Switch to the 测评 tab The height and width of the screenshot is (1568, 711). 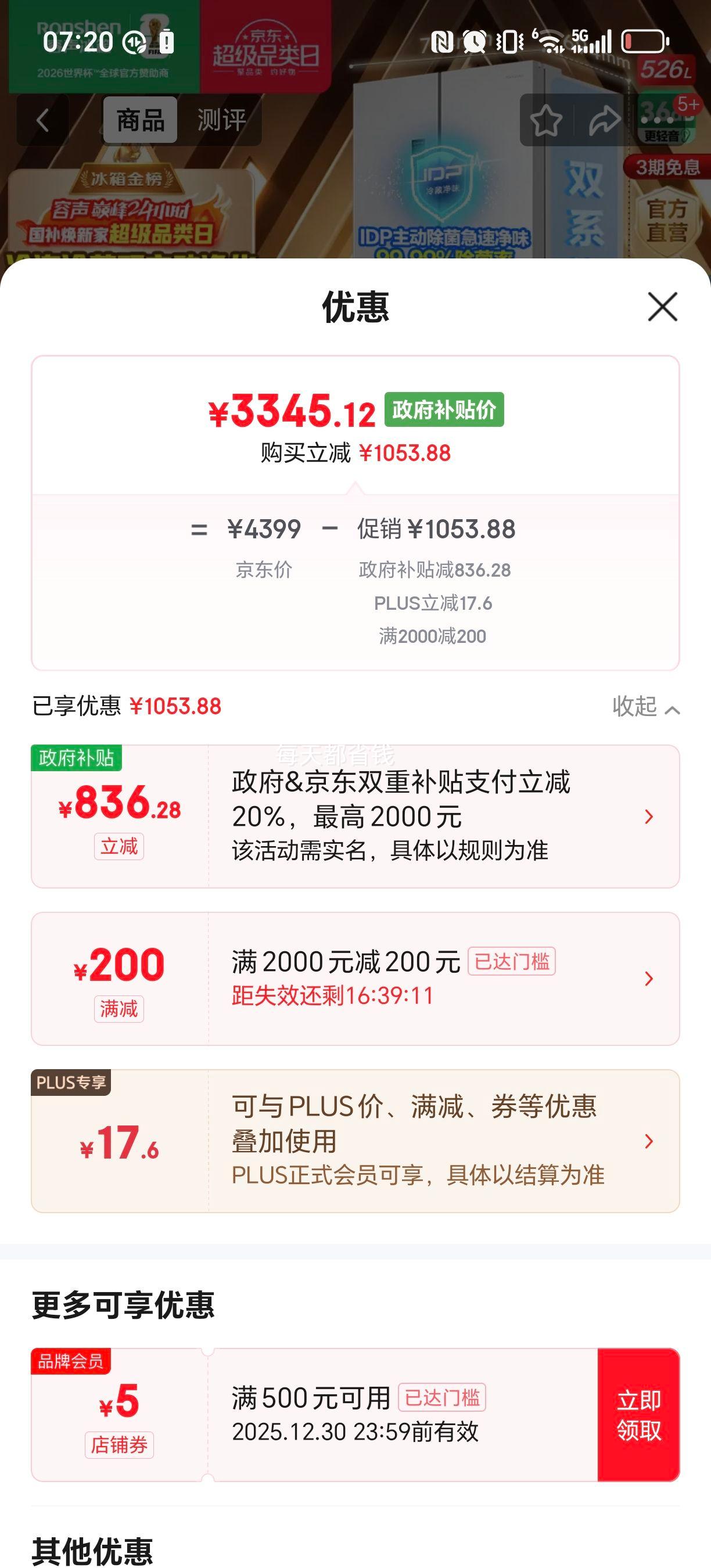pyautogui.click(x=220, y=120)
